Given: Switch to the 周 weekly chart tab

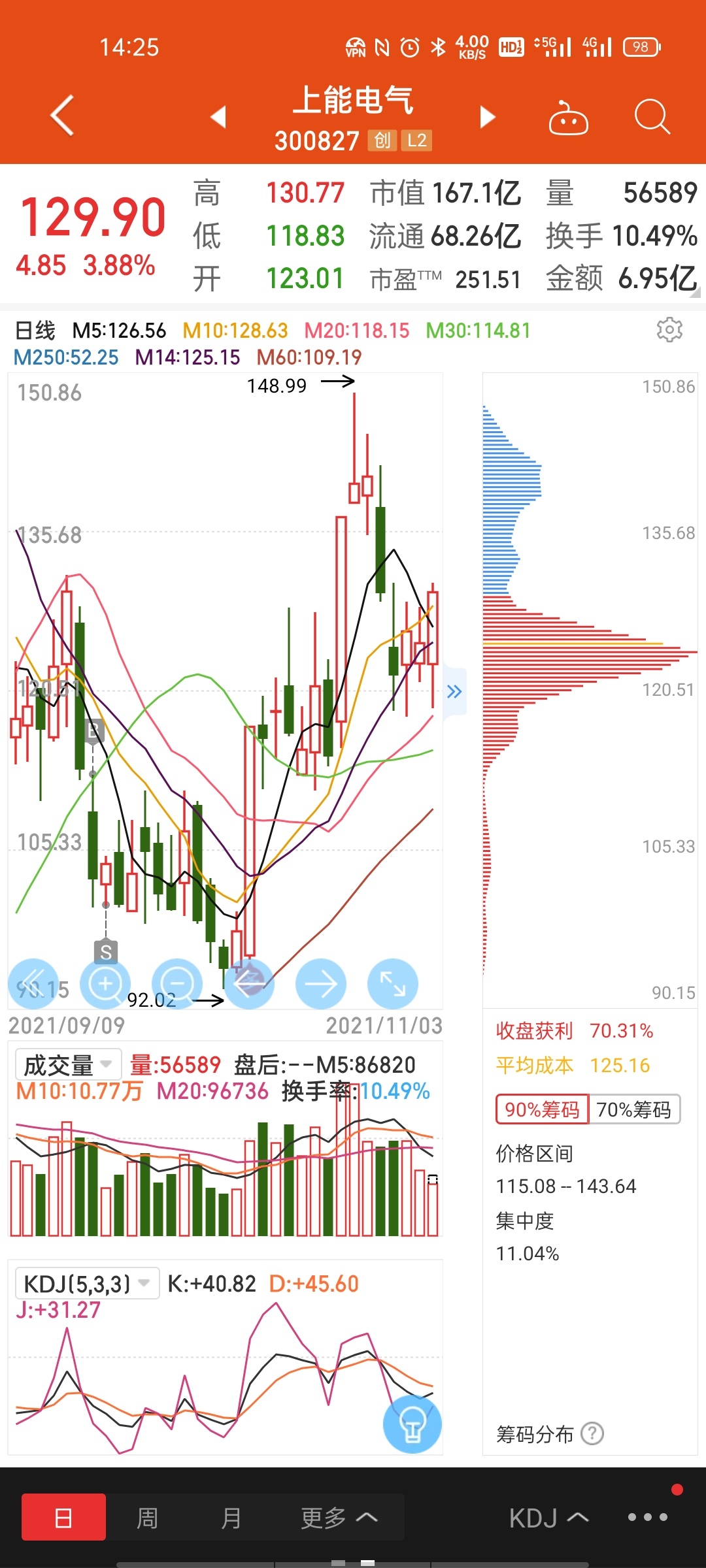Looking at the screenshot, I should 147,1518.
